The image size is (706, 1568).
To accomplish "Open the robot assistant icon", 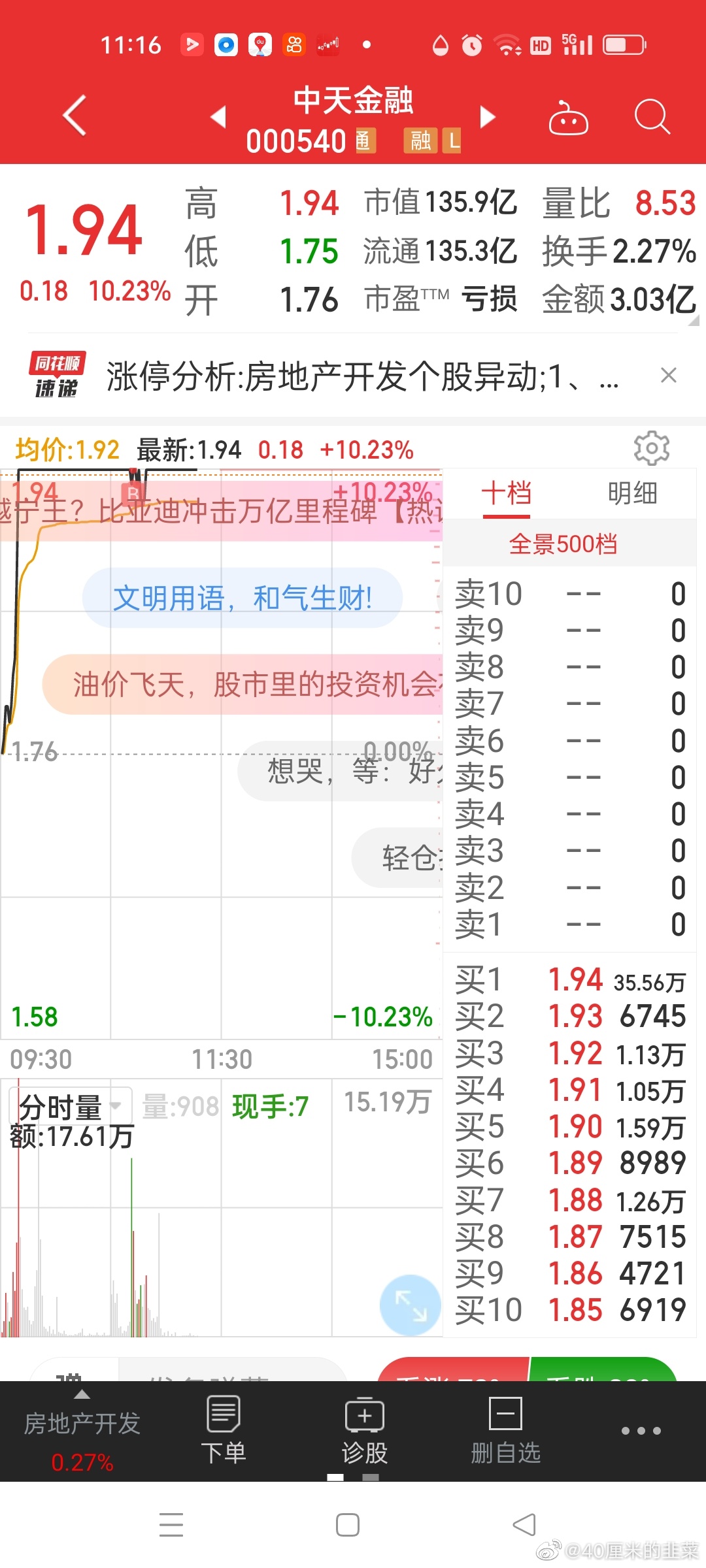I will pos(568,118).
